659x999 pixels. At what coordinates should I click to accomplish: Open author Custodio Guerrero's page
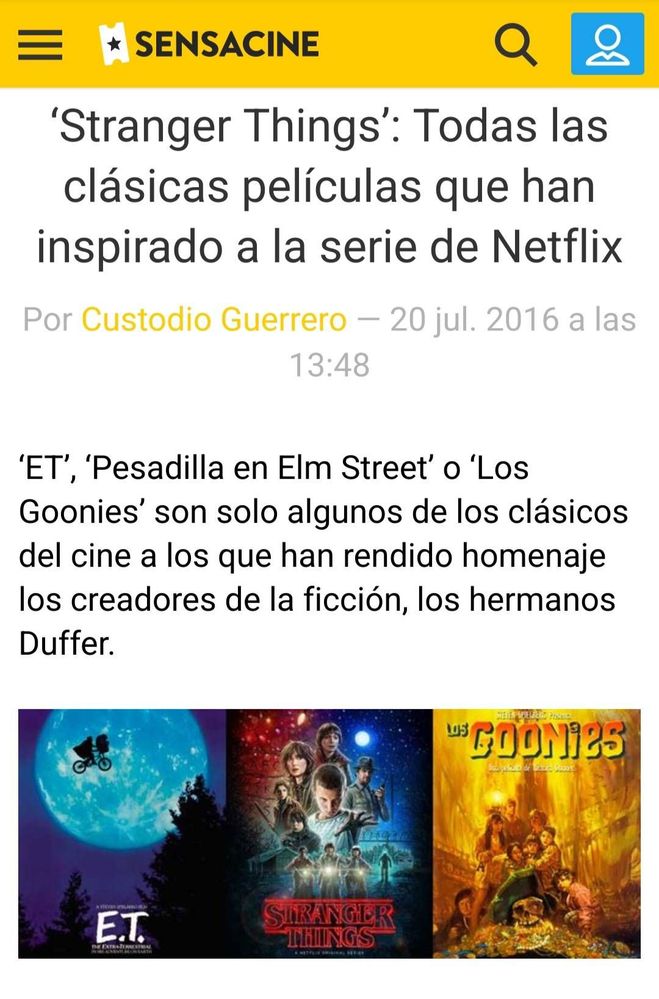[x=214, y=321]
